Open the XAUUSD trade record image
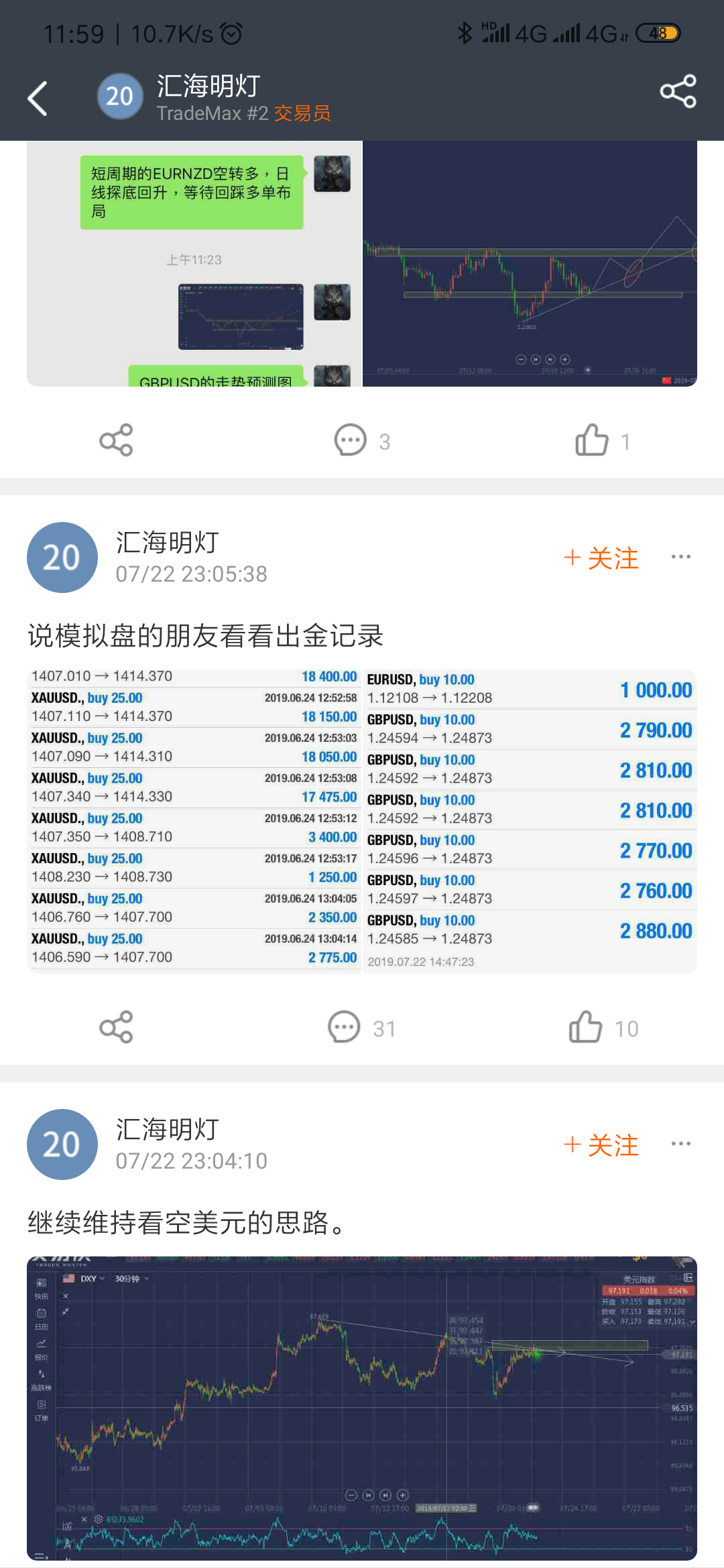 tap(194, 821)
